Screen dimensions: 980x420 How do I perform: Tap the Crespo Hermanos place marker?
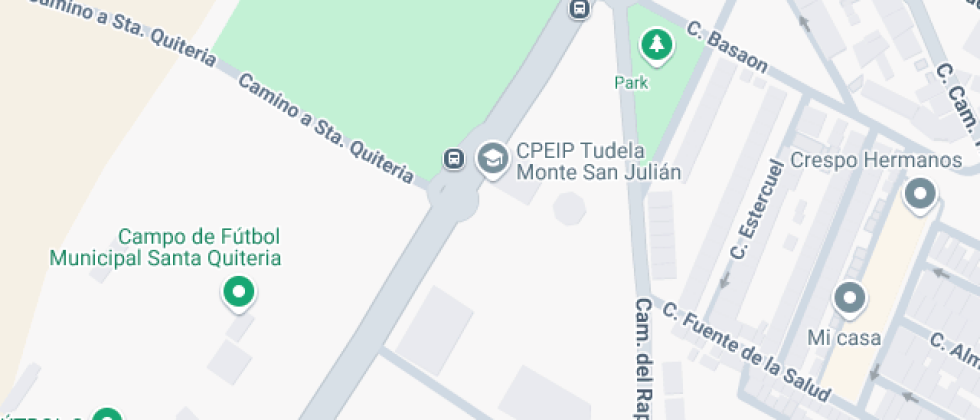coord(920,195)
